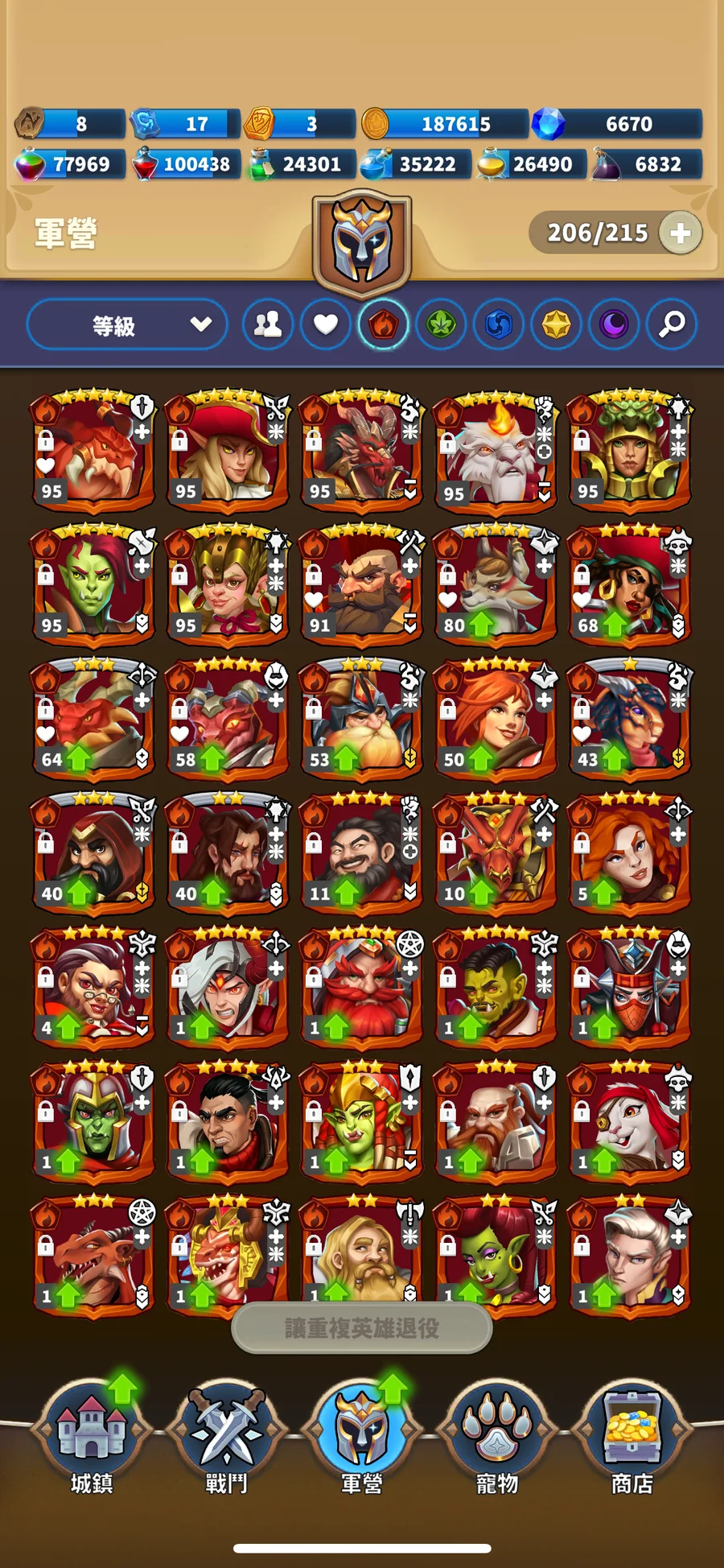Filter by favorite heart icon
724x1568 pixels.
coord(325,325)
